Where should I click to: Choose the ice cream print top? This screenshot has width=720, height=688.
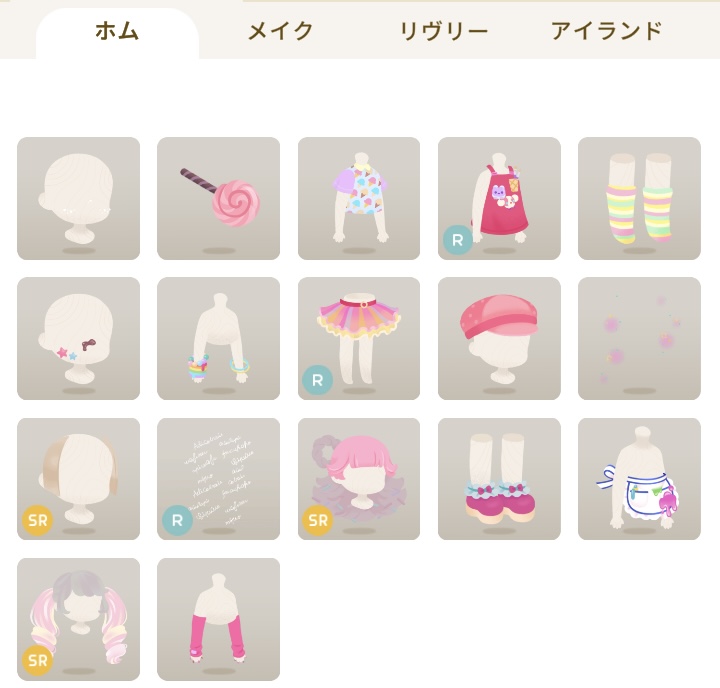click(359, 198)
